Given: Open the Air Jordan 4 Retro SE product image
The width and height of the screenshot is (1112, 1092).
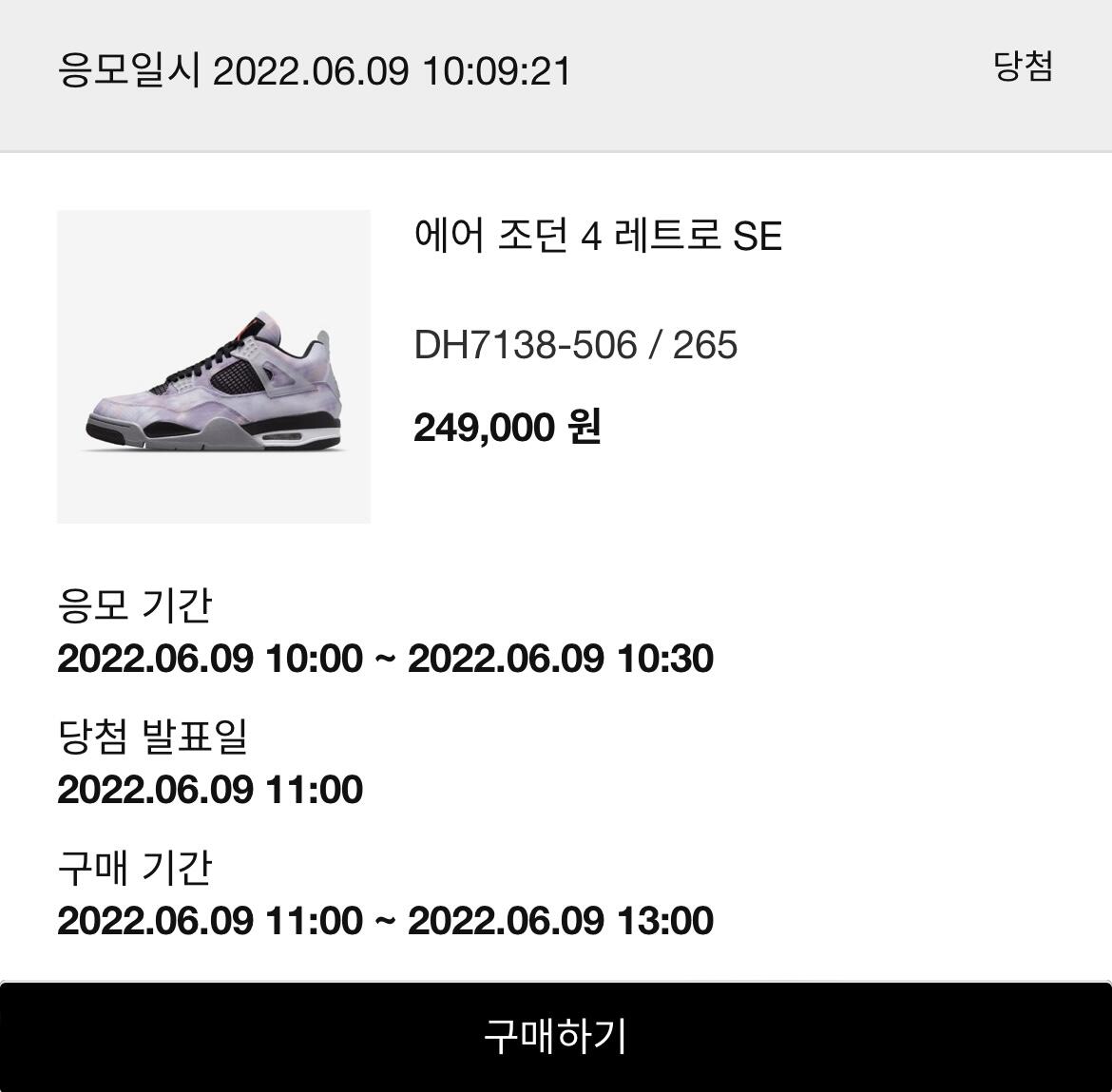Looking at the screenshot, I should (214, 367).
